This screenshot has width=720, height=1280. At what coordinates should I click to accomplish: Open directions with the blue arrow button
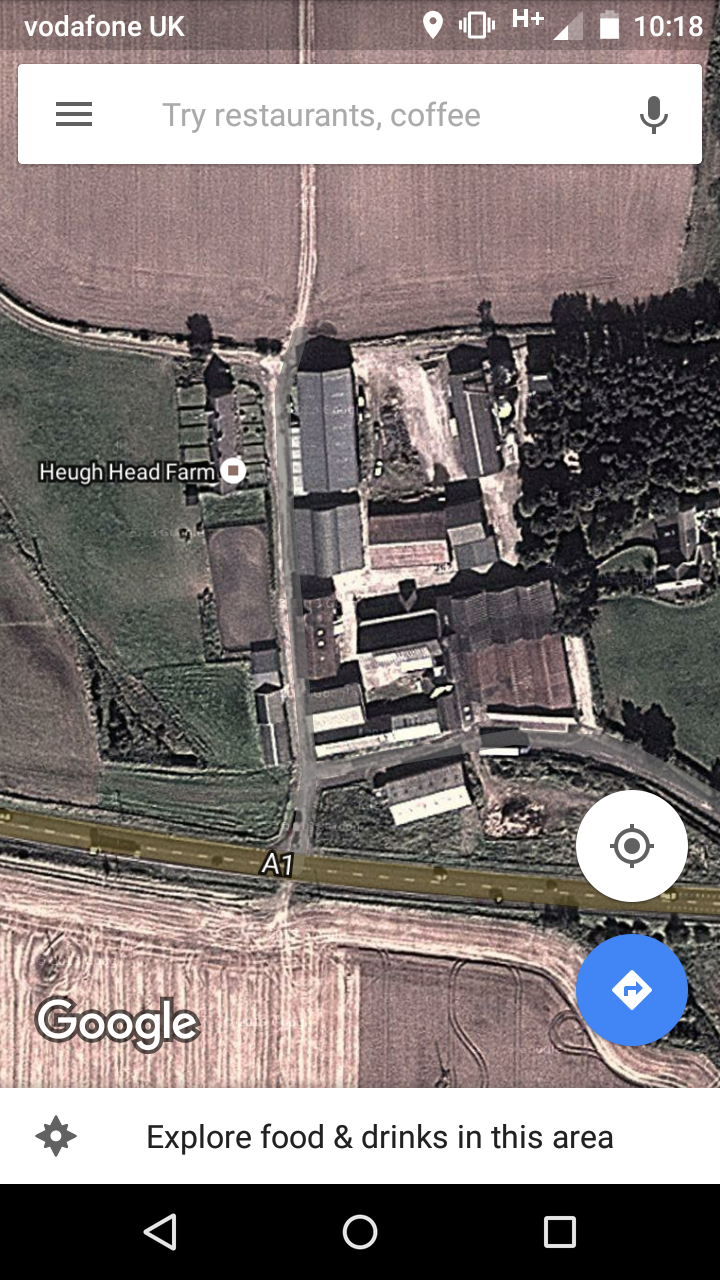point(632,990)
